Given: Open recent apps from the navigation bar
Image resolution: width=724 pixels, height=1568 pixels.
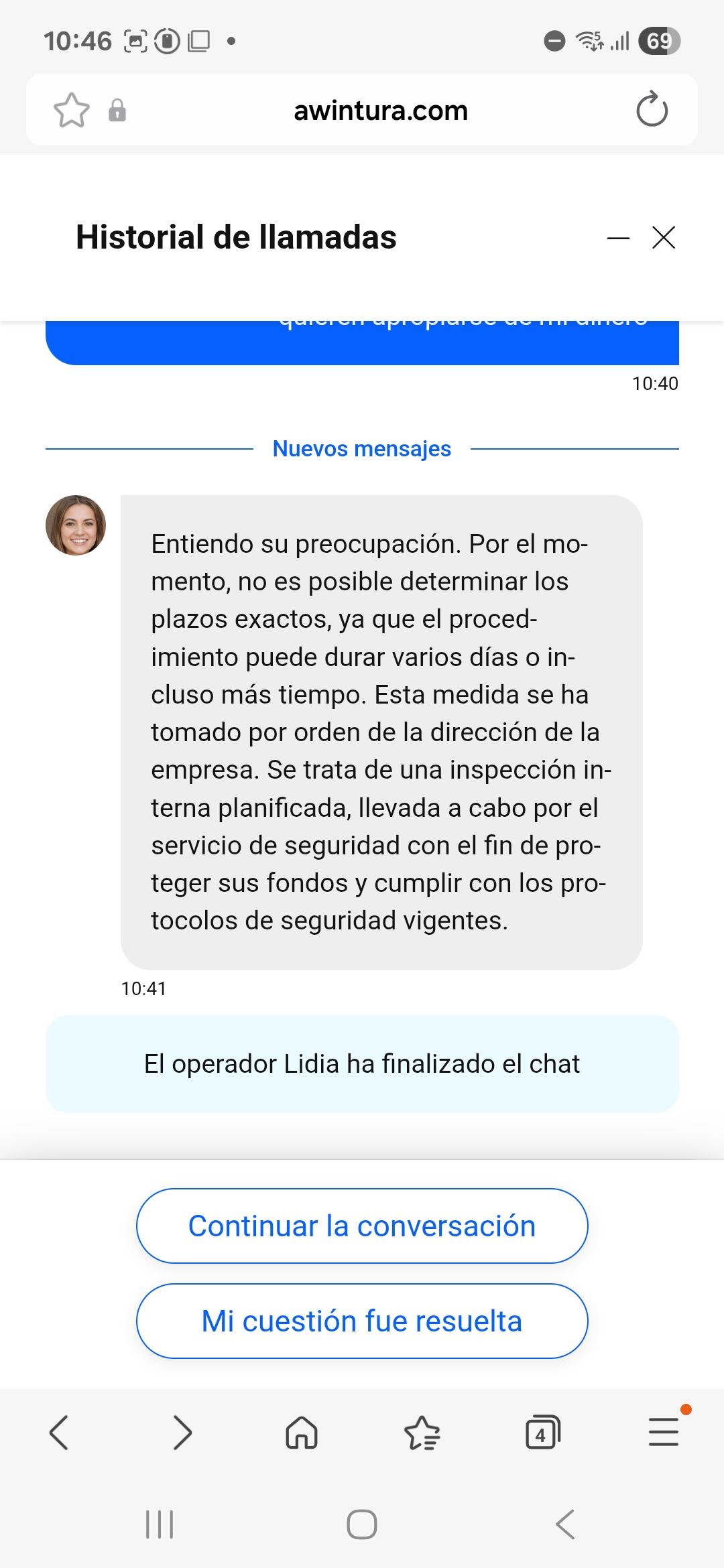Looking at the screenshot, I should click(x=160, y=1524).
